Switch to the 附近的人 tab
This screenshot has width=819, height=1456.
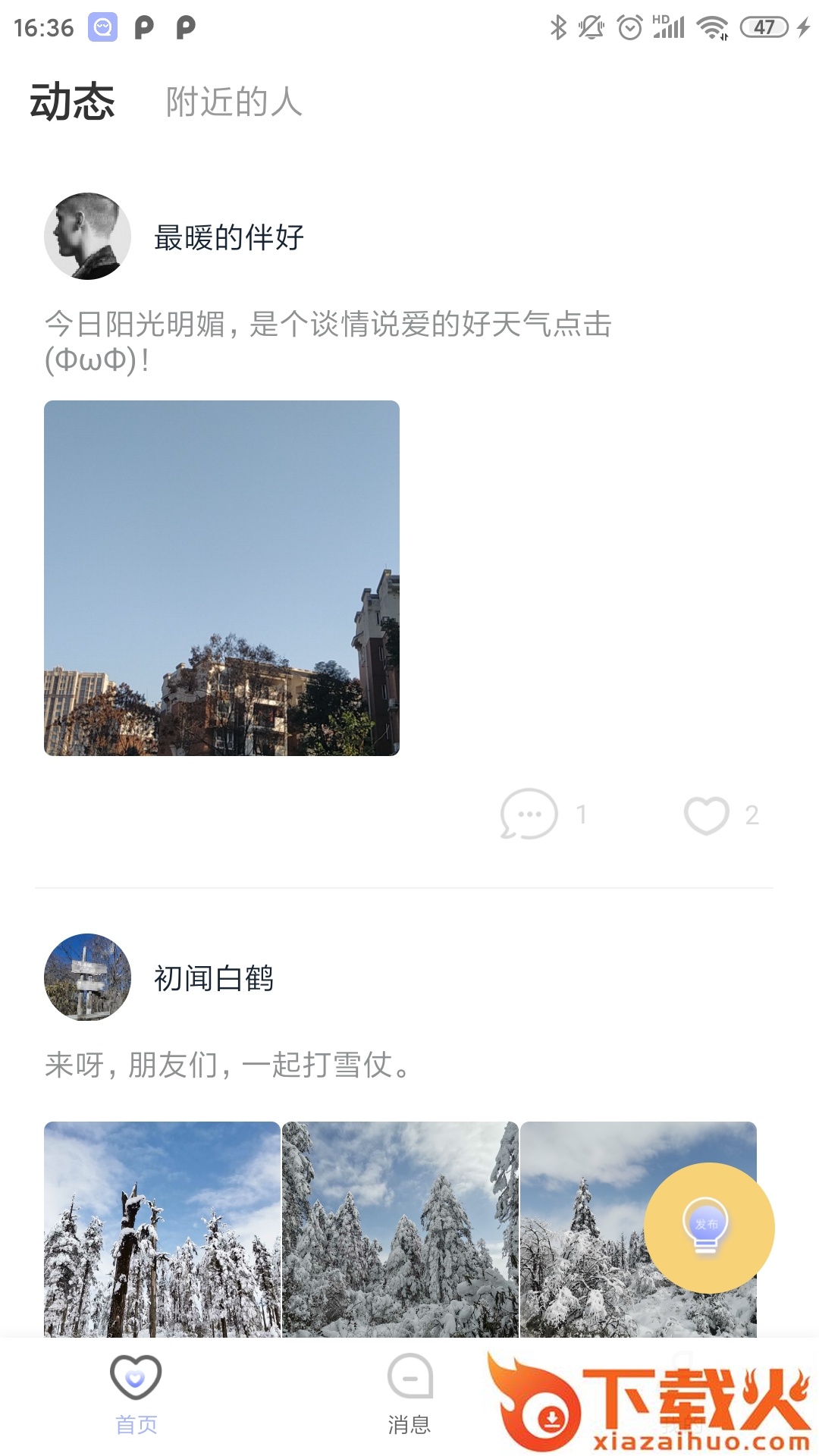coord(234,102)
